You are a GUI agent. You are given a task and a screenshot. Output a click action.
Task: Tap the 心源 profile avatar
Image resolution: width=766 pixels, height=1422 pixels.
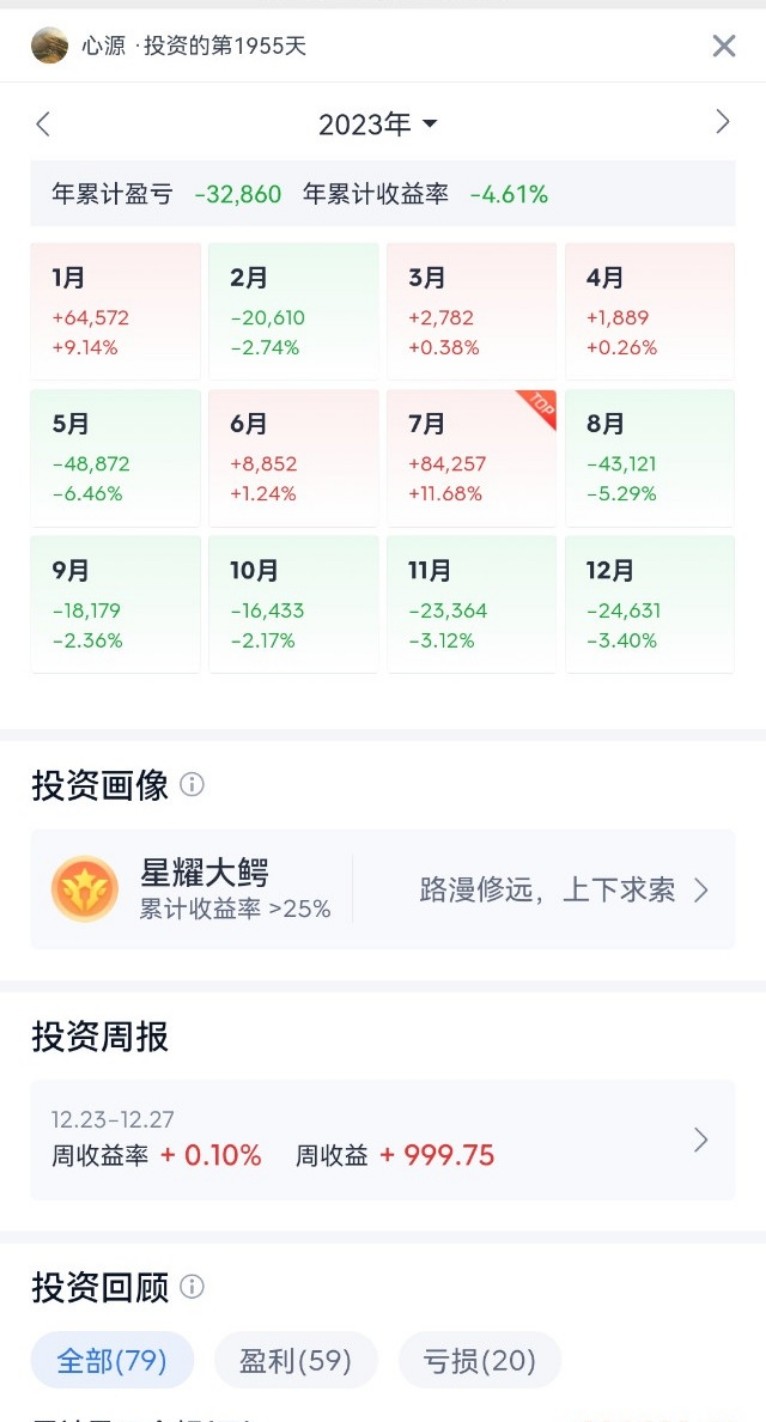[50, 45]
